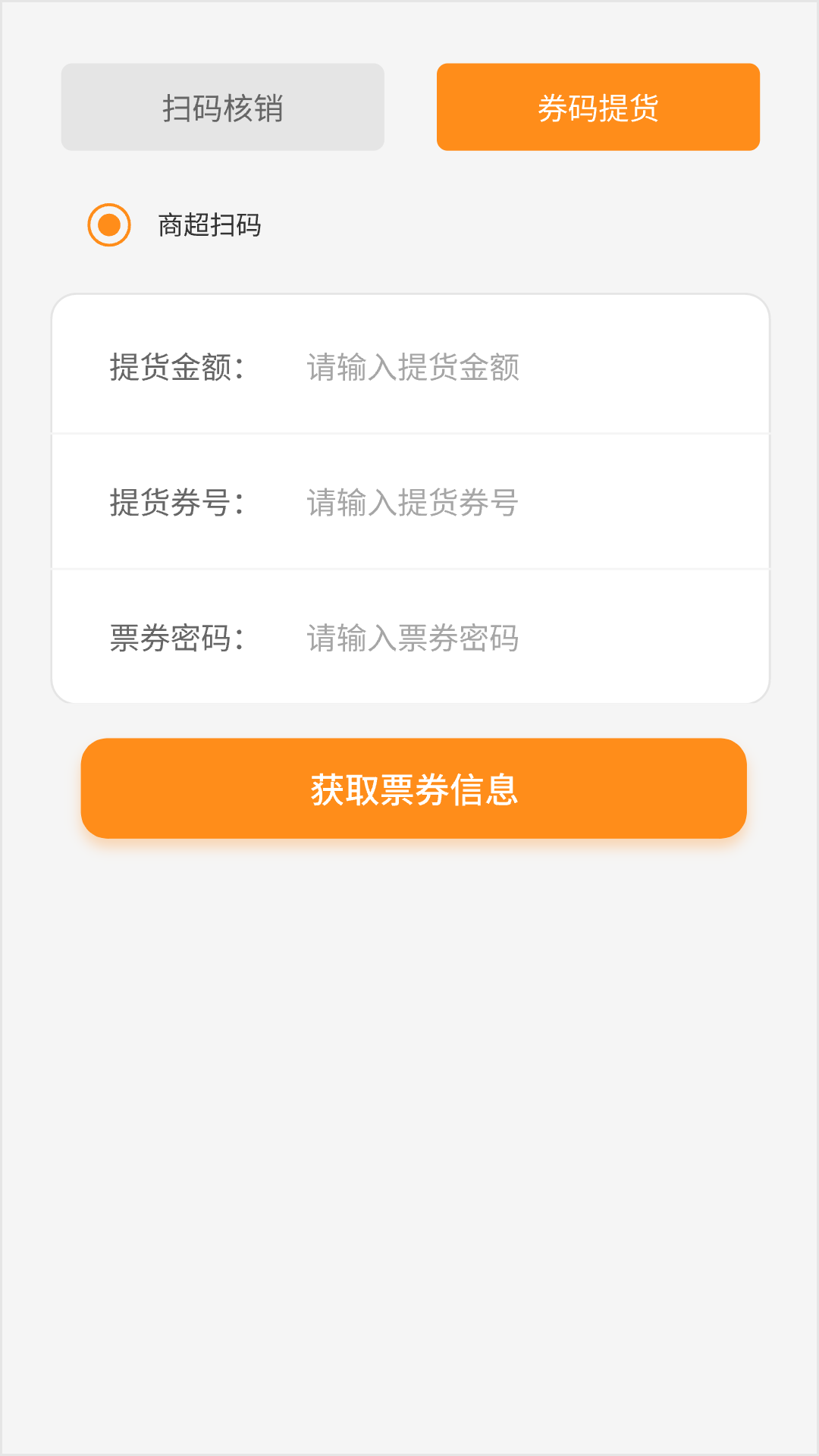Select the 券码提货 tab
This screenshot has width=819, height=1456.
598,107
